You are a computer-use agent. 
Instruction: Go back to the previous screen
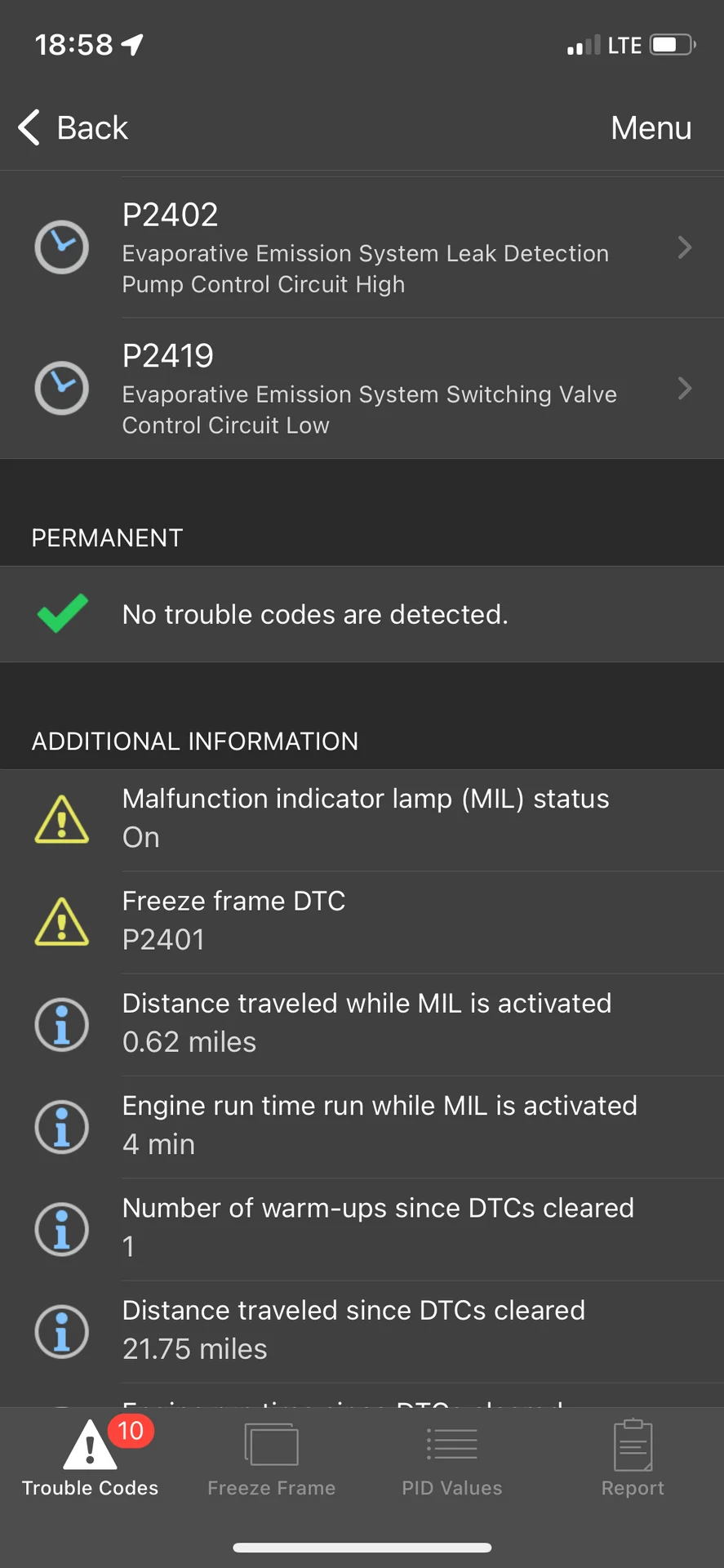pyautogui.click(x=73, y=128)
